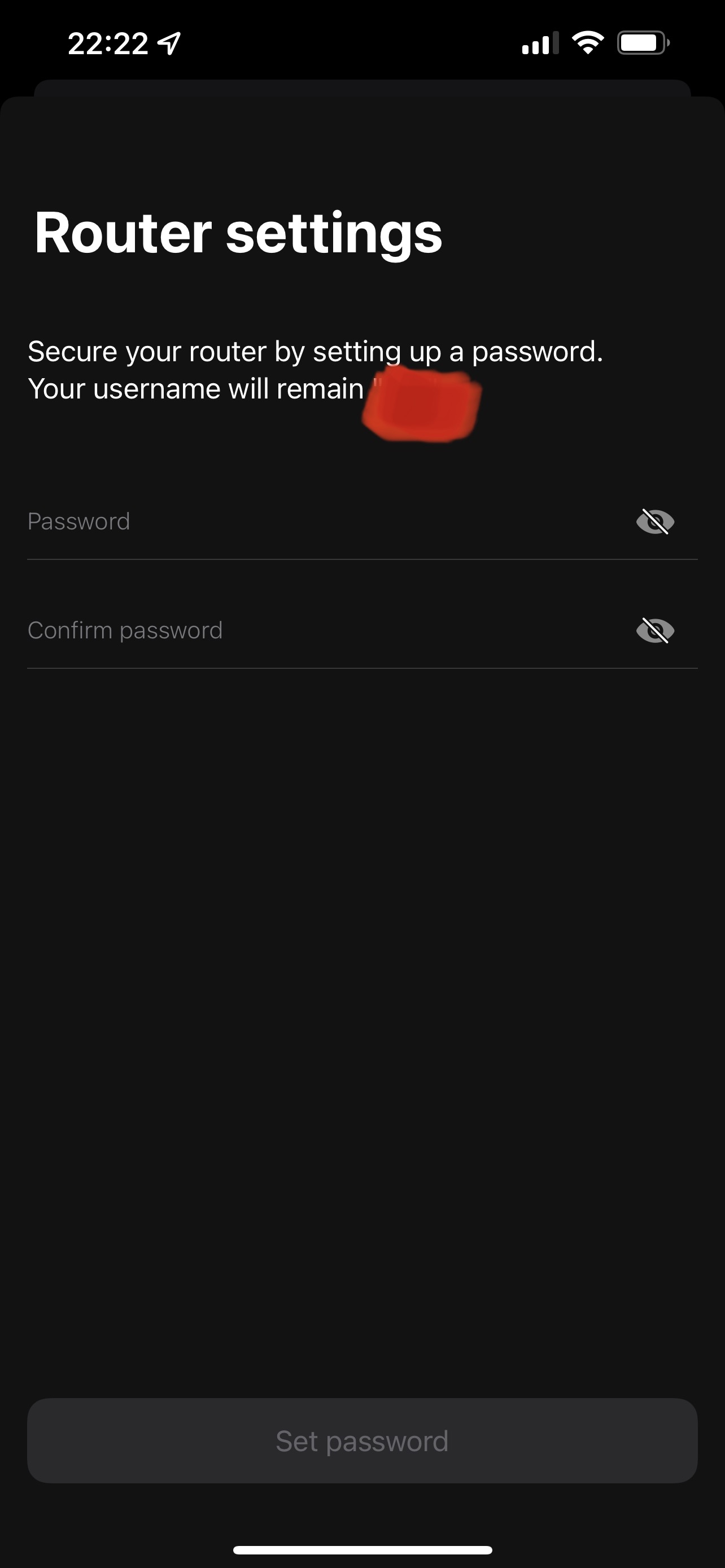Viewport: 725px width, 1568px height.
Task: Reveal the Confirm password field's text
Action: [655, 630]
